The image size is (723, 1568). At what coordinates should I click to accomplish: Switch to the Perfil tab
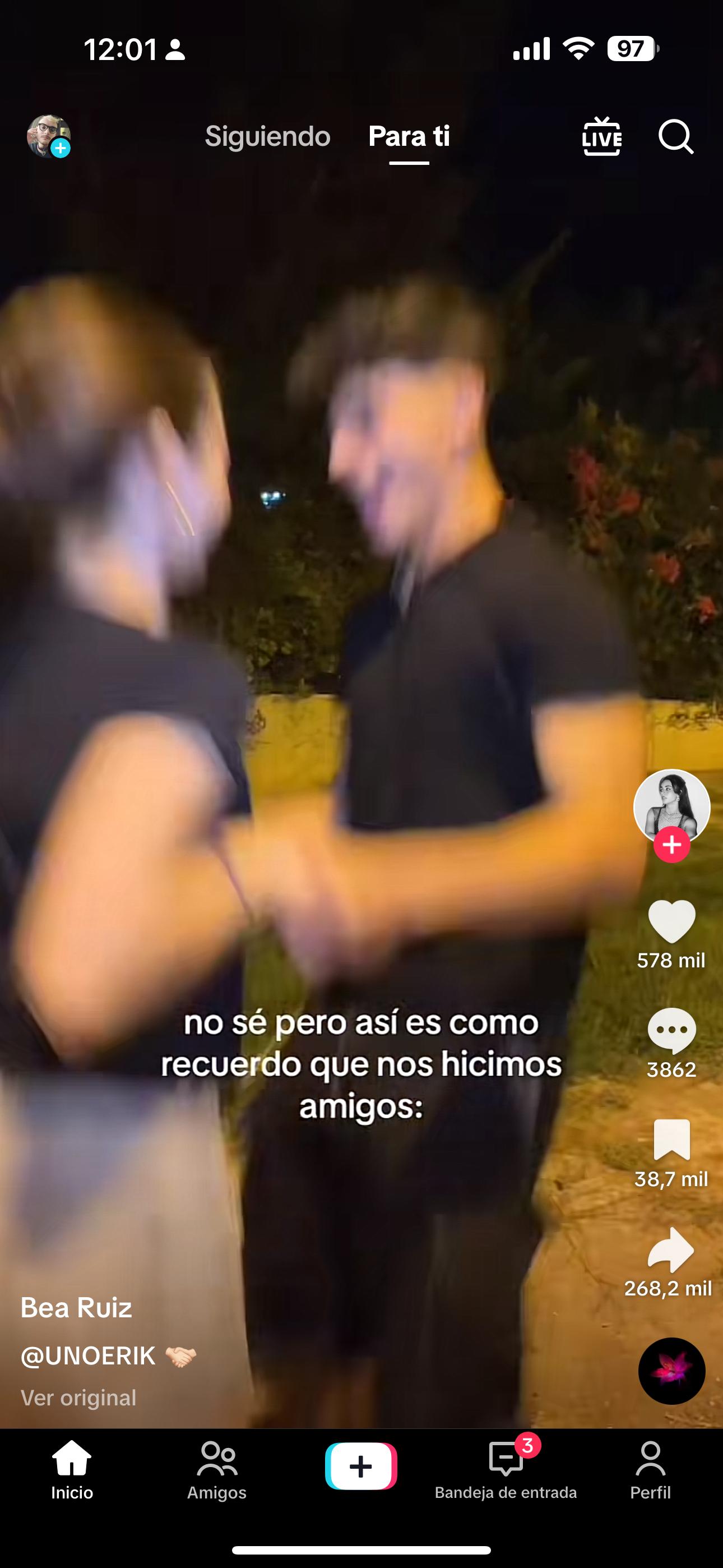pos(650,1469)
